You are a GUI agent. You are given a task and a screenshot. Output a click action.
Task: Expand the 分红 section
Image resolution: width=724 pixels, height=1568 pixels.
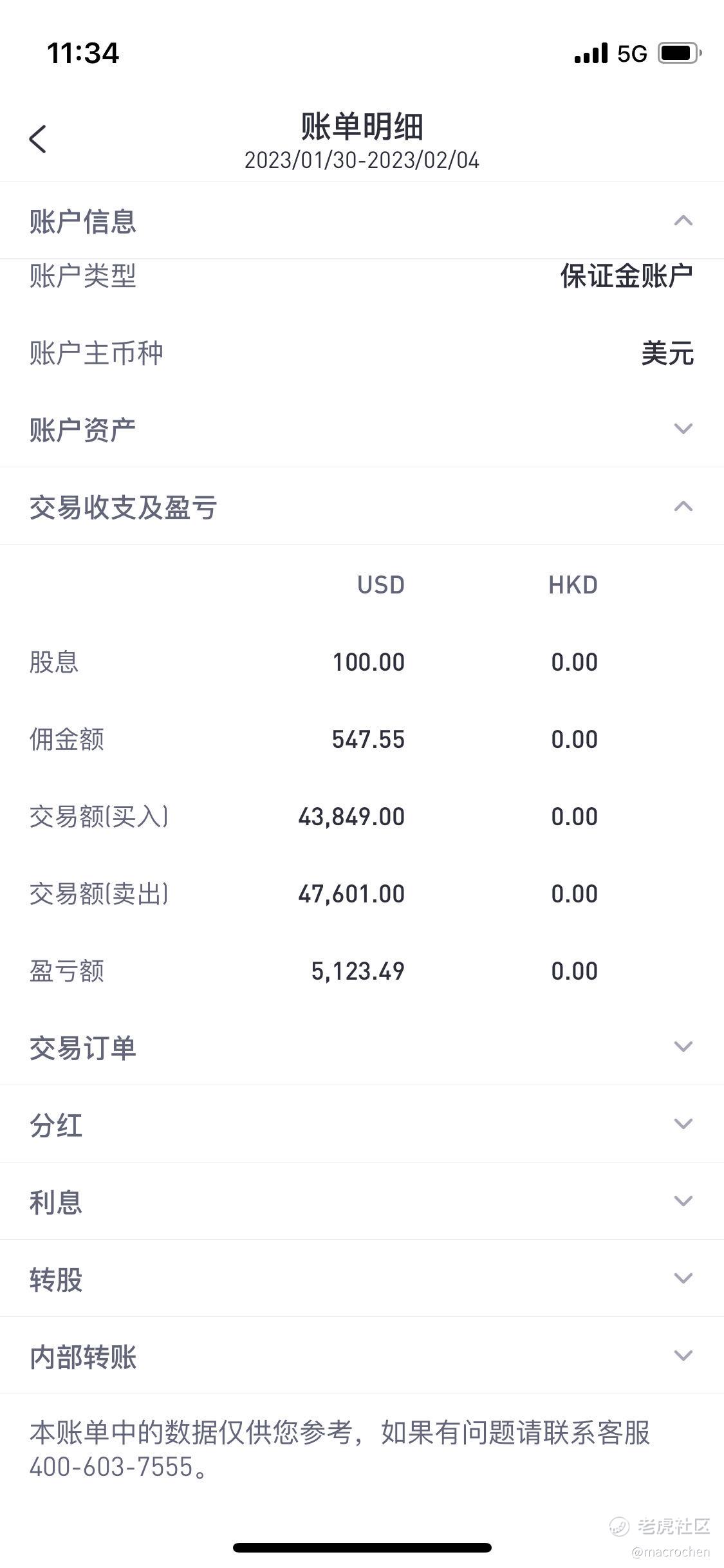click(x=362, y=1125)
